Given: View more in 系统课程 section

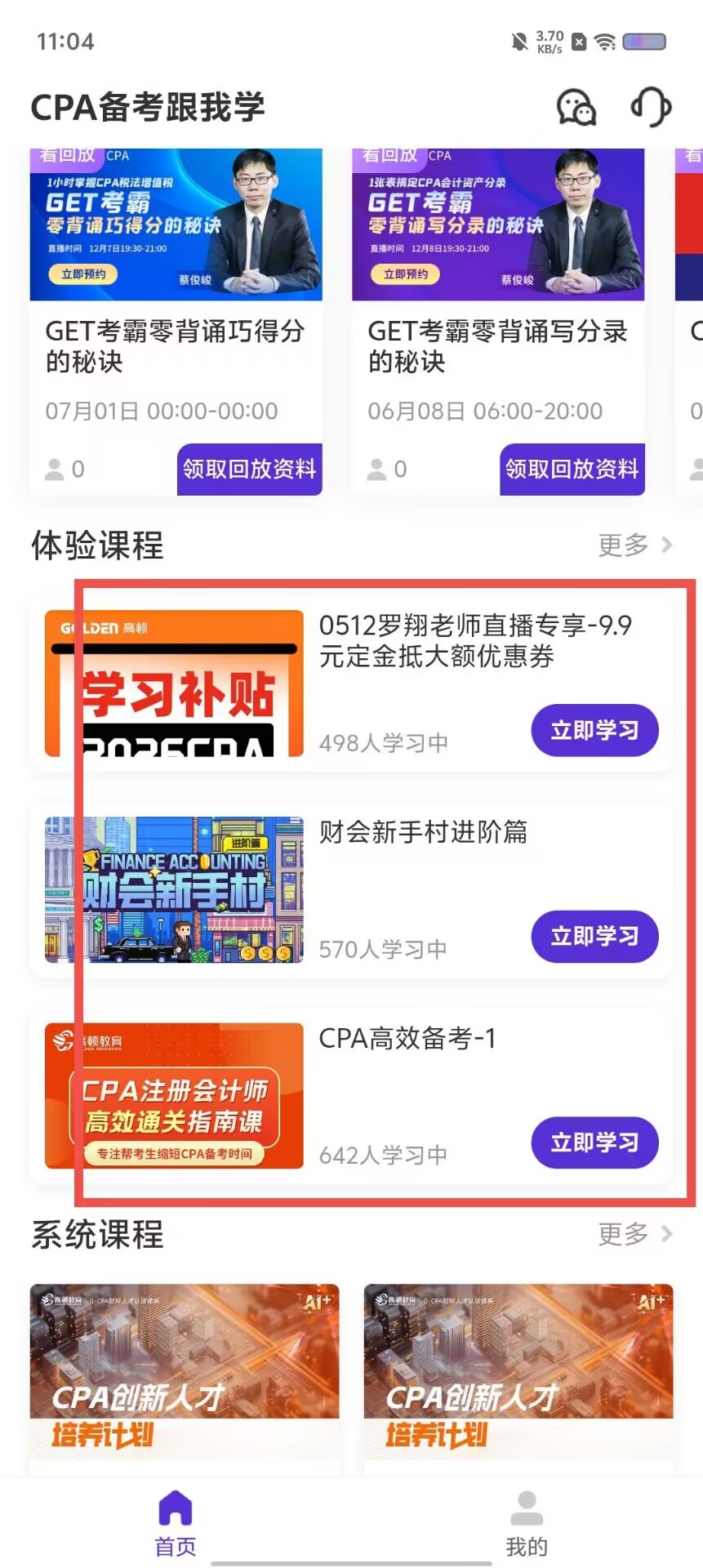Looking at the screenshot, I should [x=635, y=1234].
